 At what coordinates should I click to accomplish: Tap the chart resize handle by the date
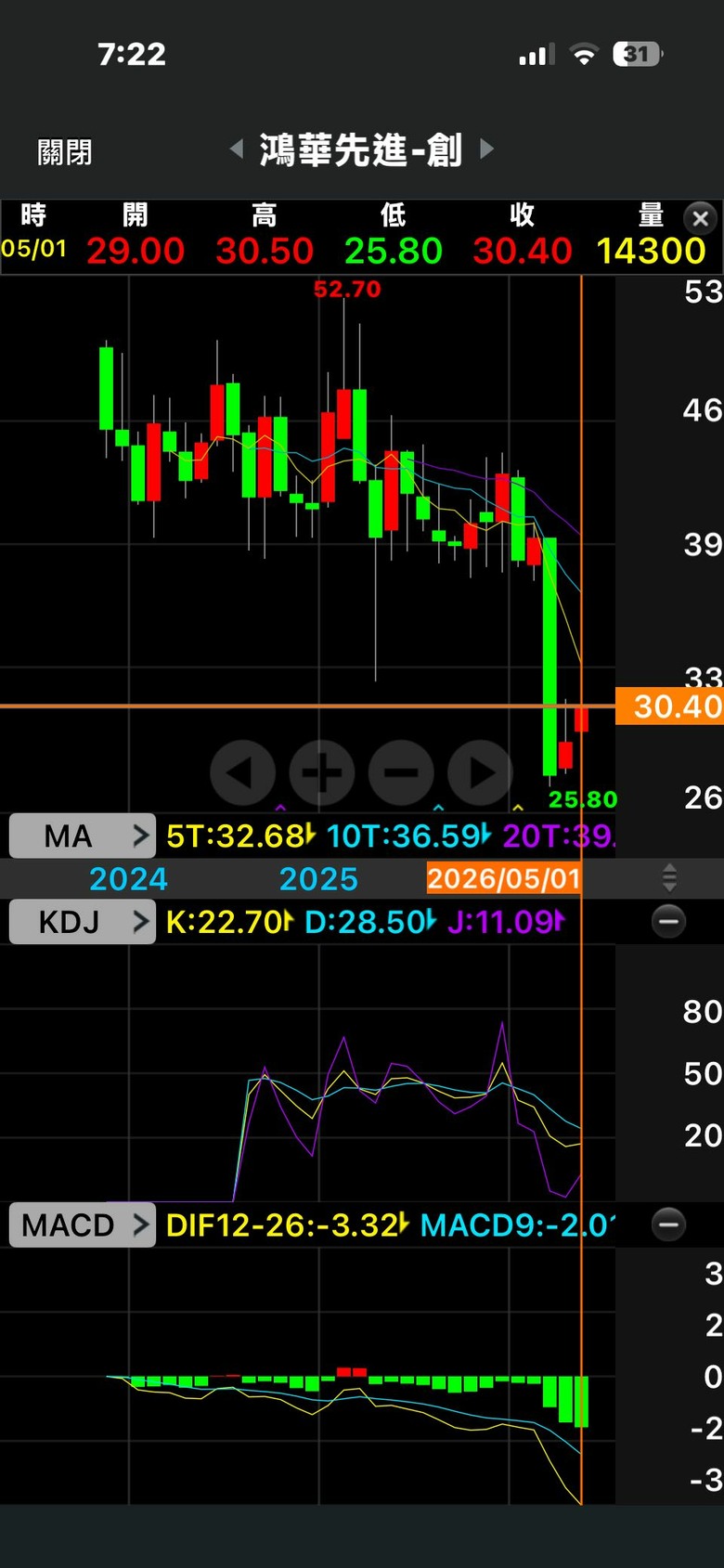[x=669, y=877]
